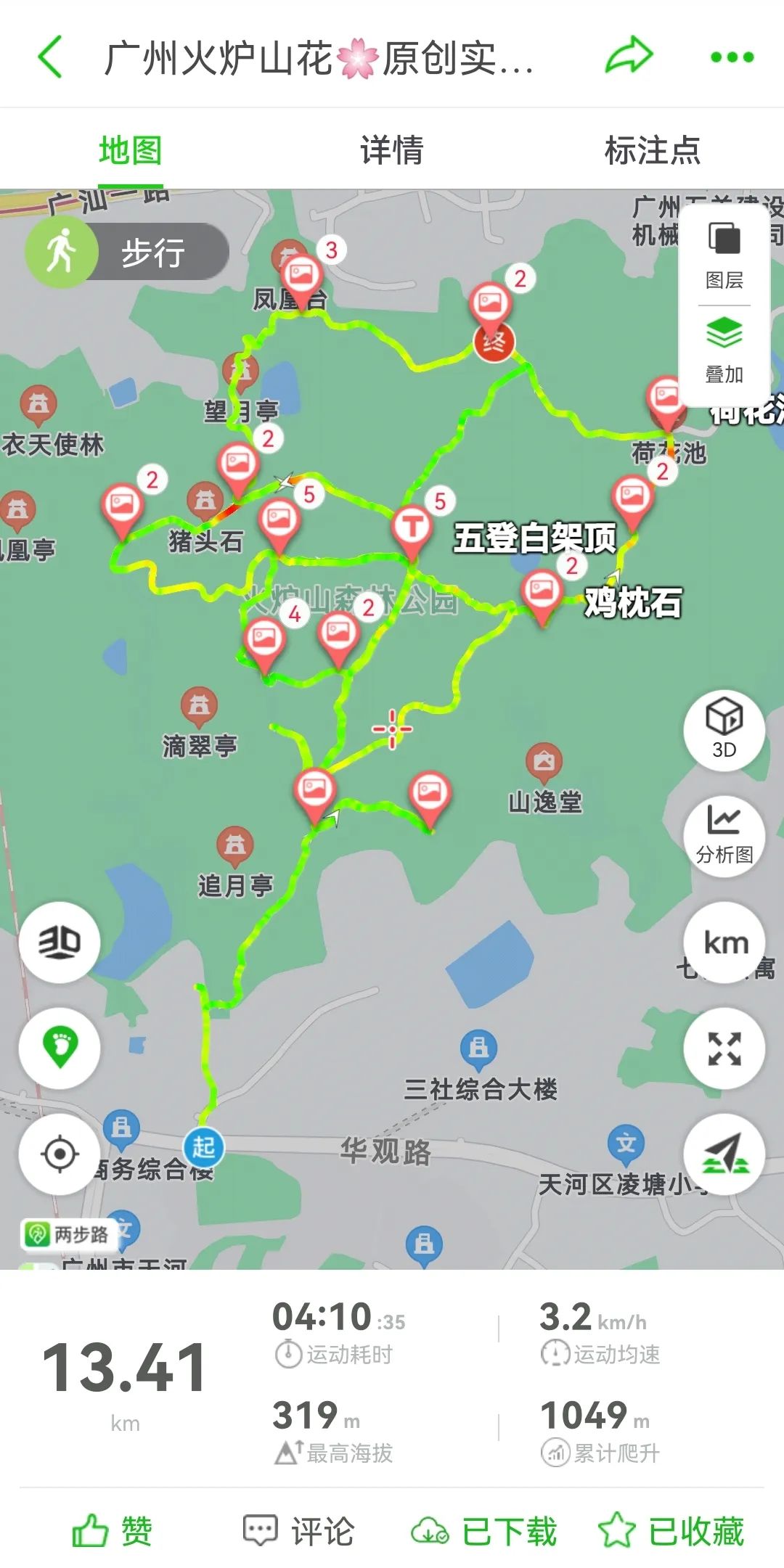Open the 分析图 analysis chart
Screen dimensions: 784x1568
click(x=723, y=836)
